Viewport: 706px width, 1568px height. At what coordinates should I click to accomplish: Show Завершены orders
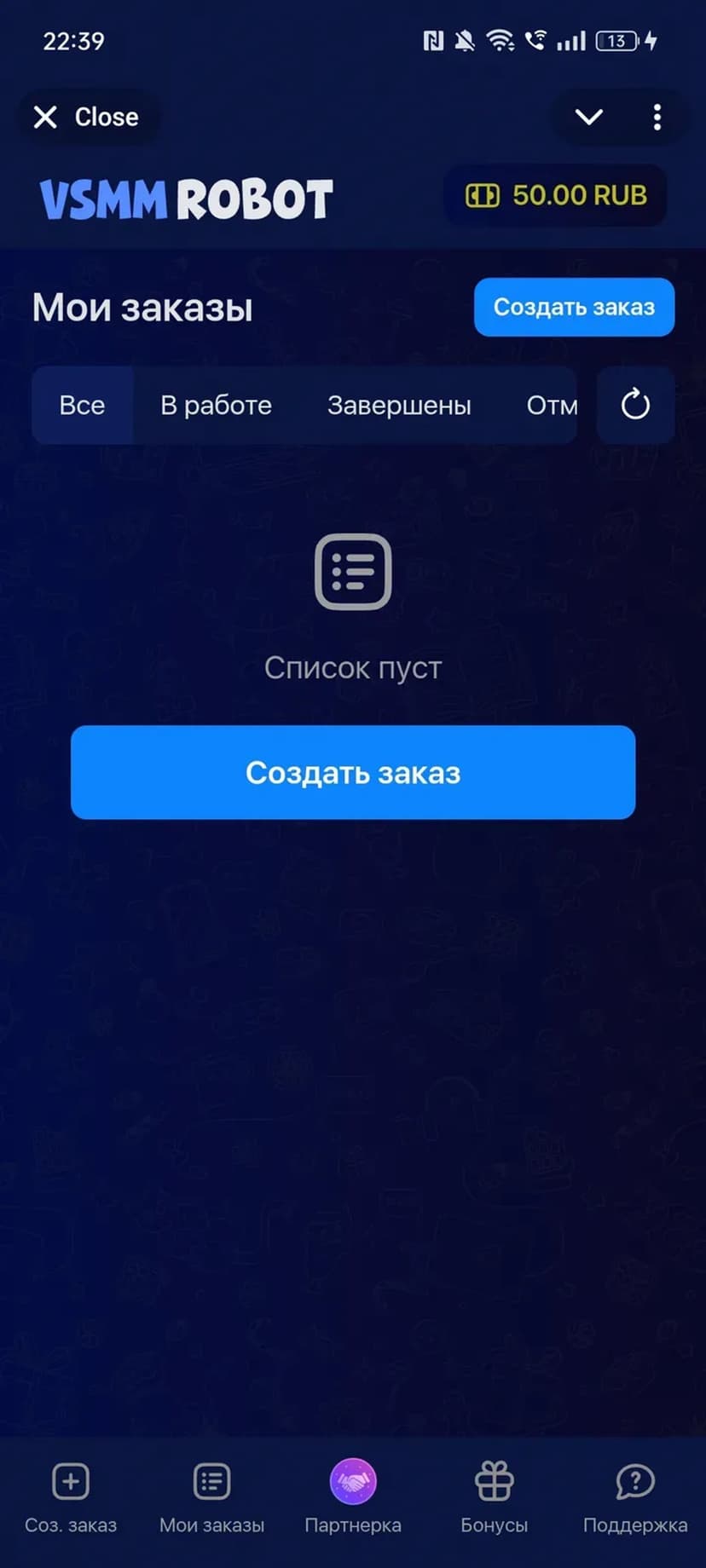click(399, 405)
